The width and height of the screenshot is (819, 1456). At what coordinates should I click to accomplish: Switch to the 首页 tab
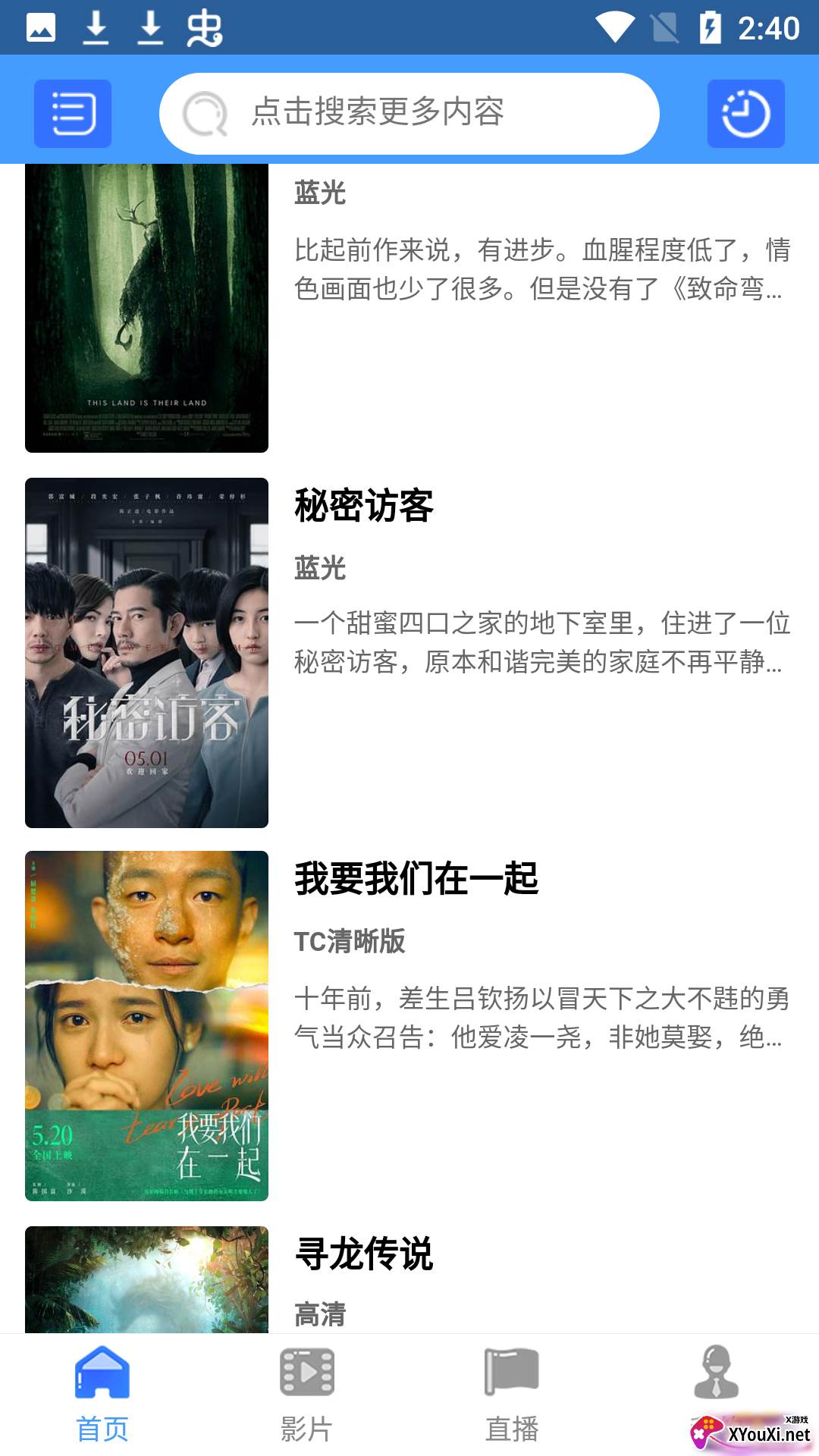(x=102, y=1394)
